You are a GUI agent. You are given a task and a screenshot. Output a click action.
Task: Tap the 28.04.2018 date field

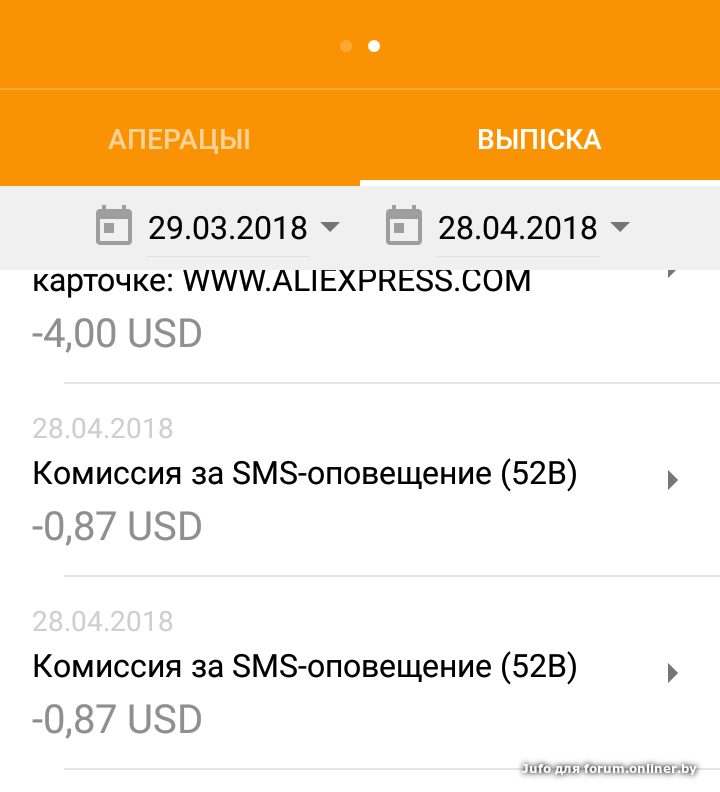coord(517,228)
